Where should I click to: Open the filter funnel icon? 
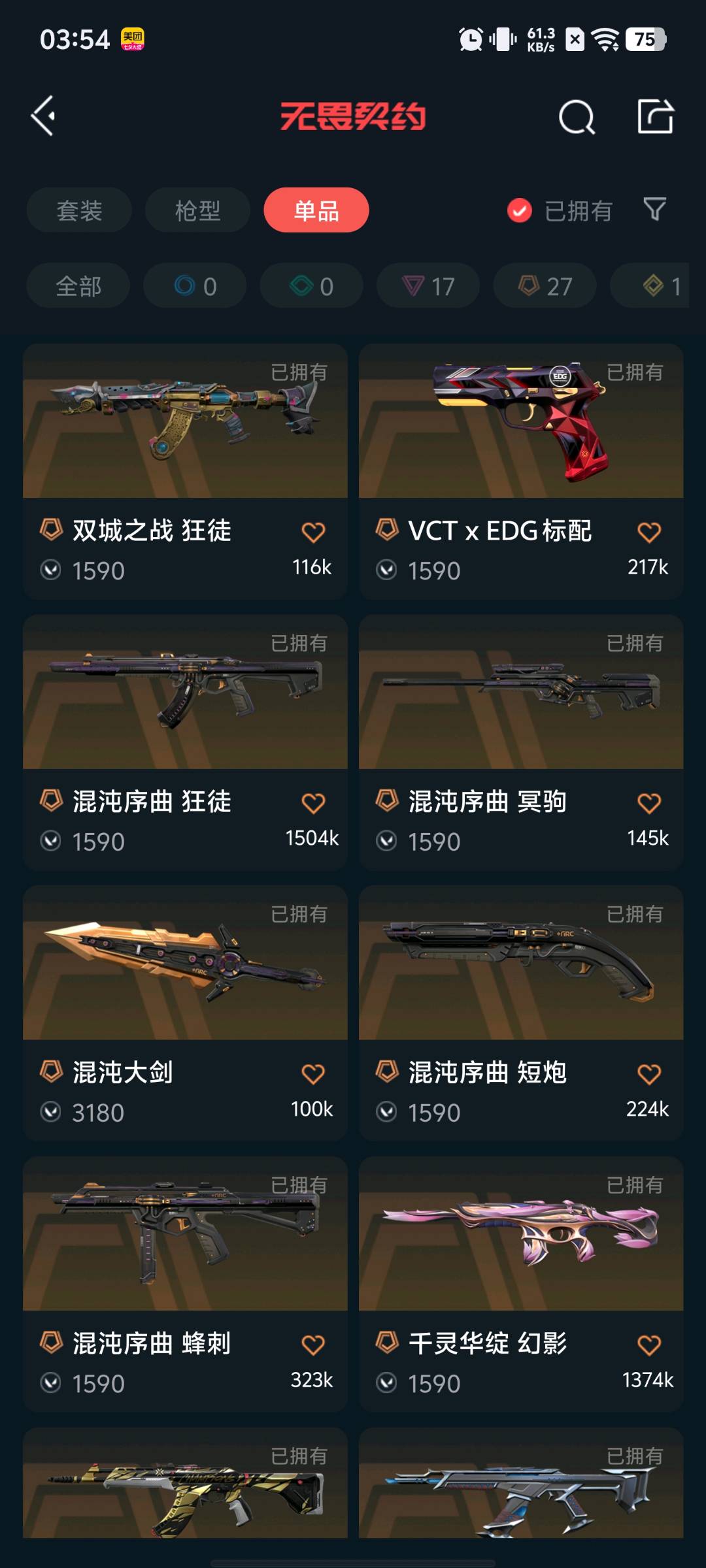(x=654, y=210)
